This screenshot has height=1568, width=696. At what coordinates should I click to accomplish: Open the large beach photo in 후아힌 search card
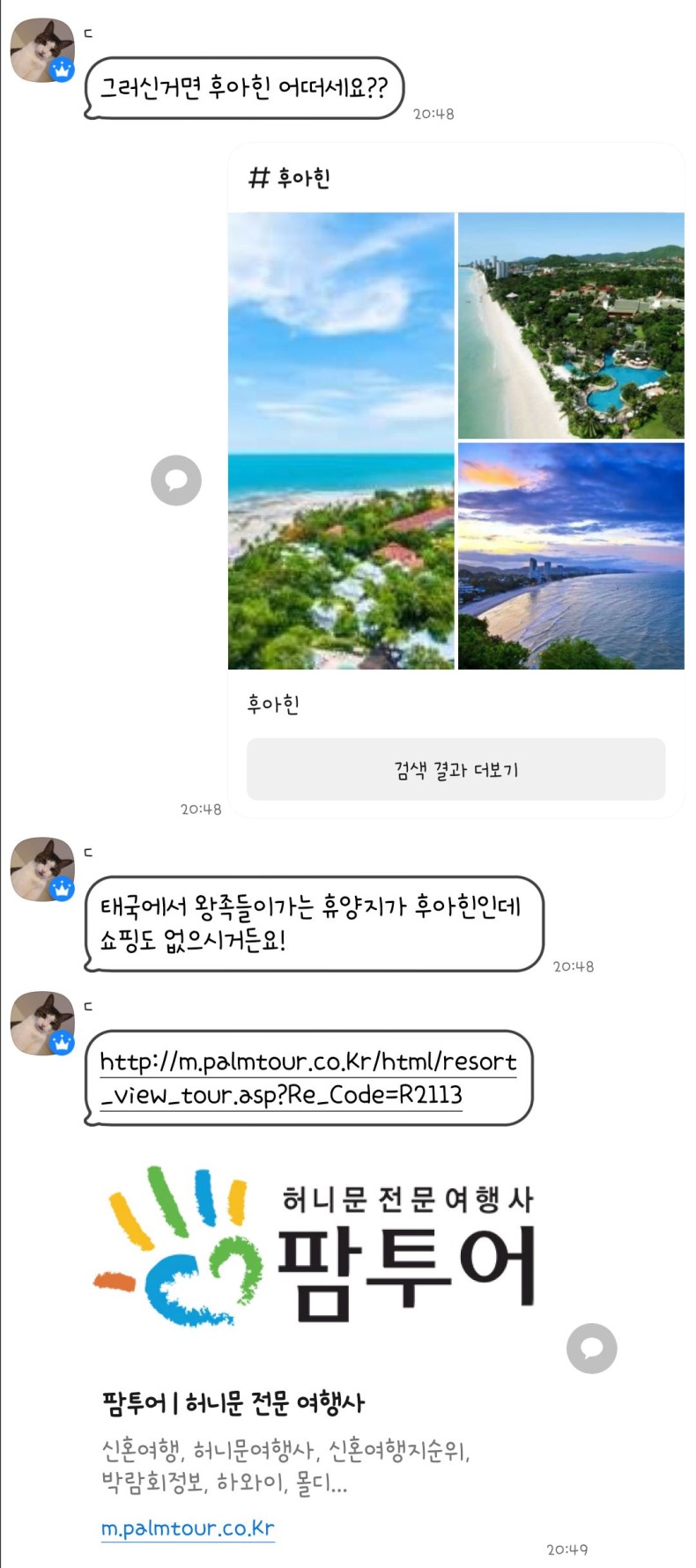341,440
